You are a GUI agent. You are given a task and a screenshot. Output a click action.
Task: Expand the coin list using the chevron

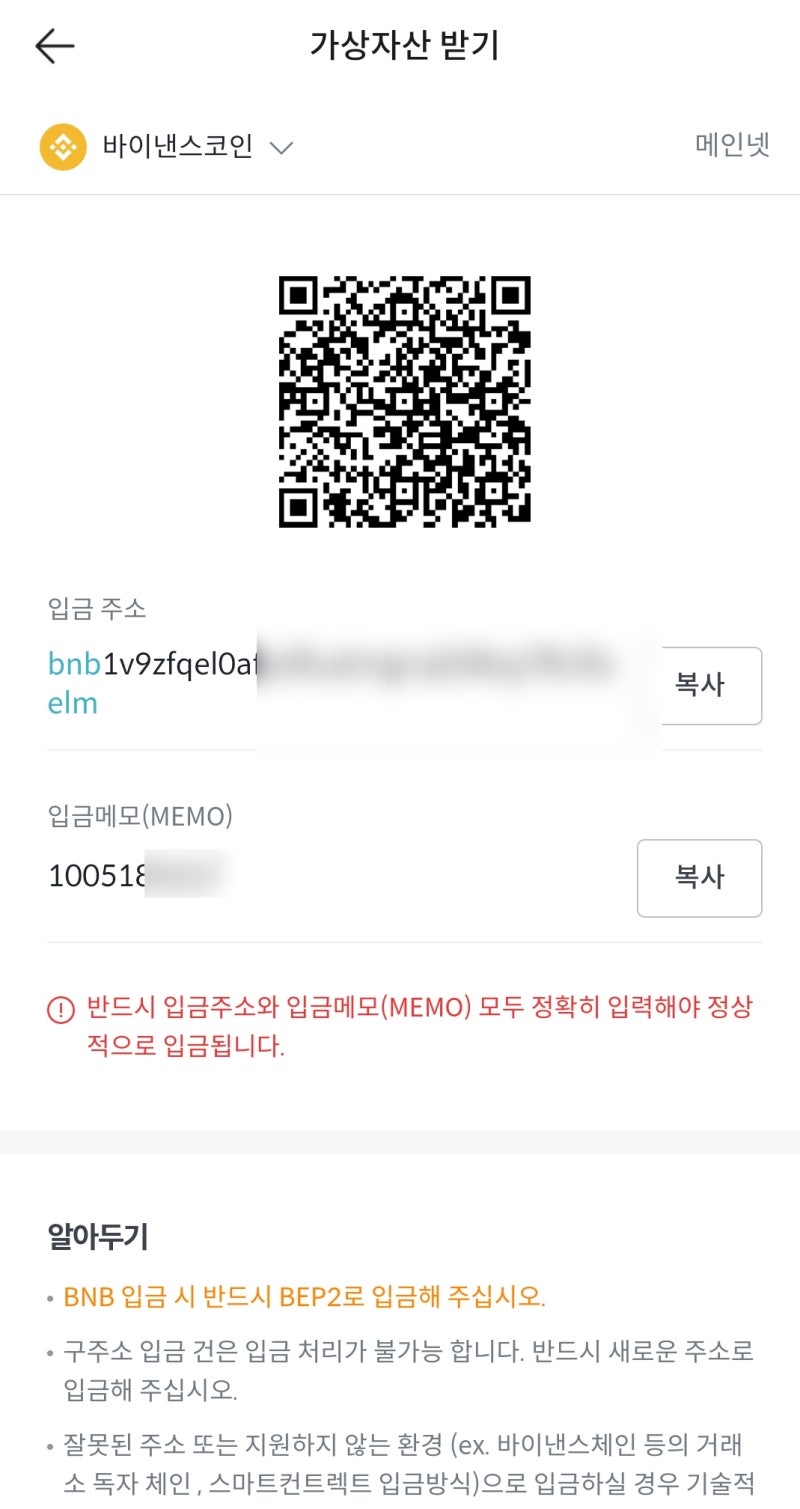(x=281, y=147)
